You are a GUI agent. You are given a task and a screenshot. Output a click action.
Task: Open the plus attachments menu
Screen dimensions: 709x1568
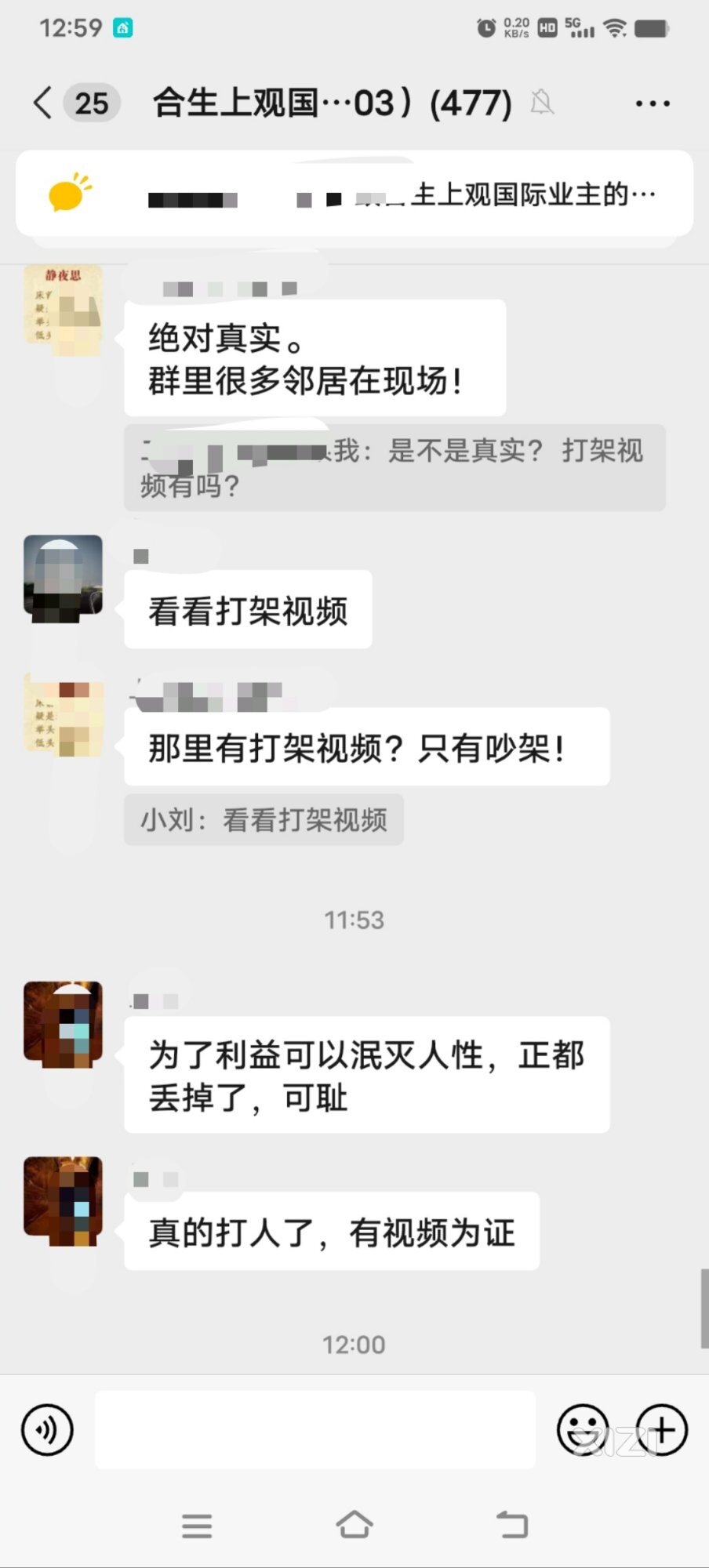tap(661, 1429)
